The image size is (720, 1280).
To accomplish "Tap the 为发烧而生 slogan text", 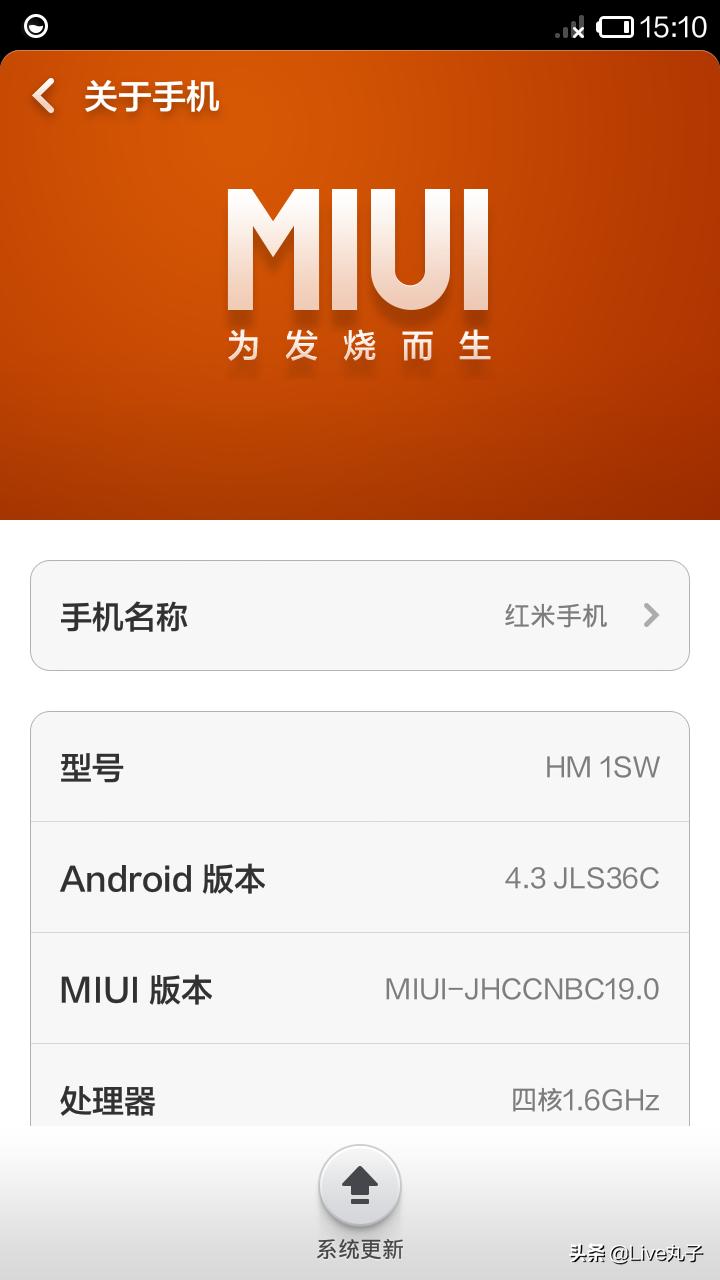I will pos(360,348).
